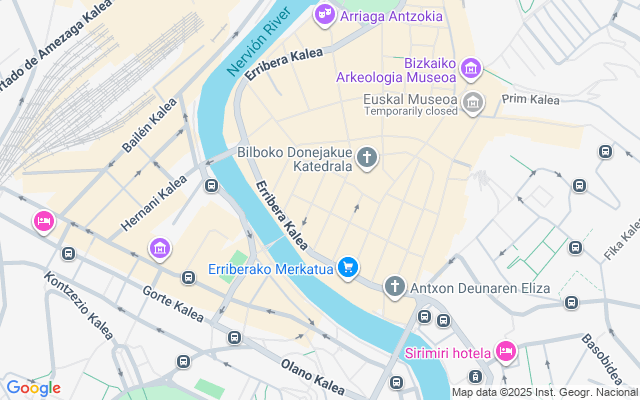This screenshot has width=640, height=400.
Task: Tap the purple museum pin near Hernani Kalea
Action: coord(159,247)
